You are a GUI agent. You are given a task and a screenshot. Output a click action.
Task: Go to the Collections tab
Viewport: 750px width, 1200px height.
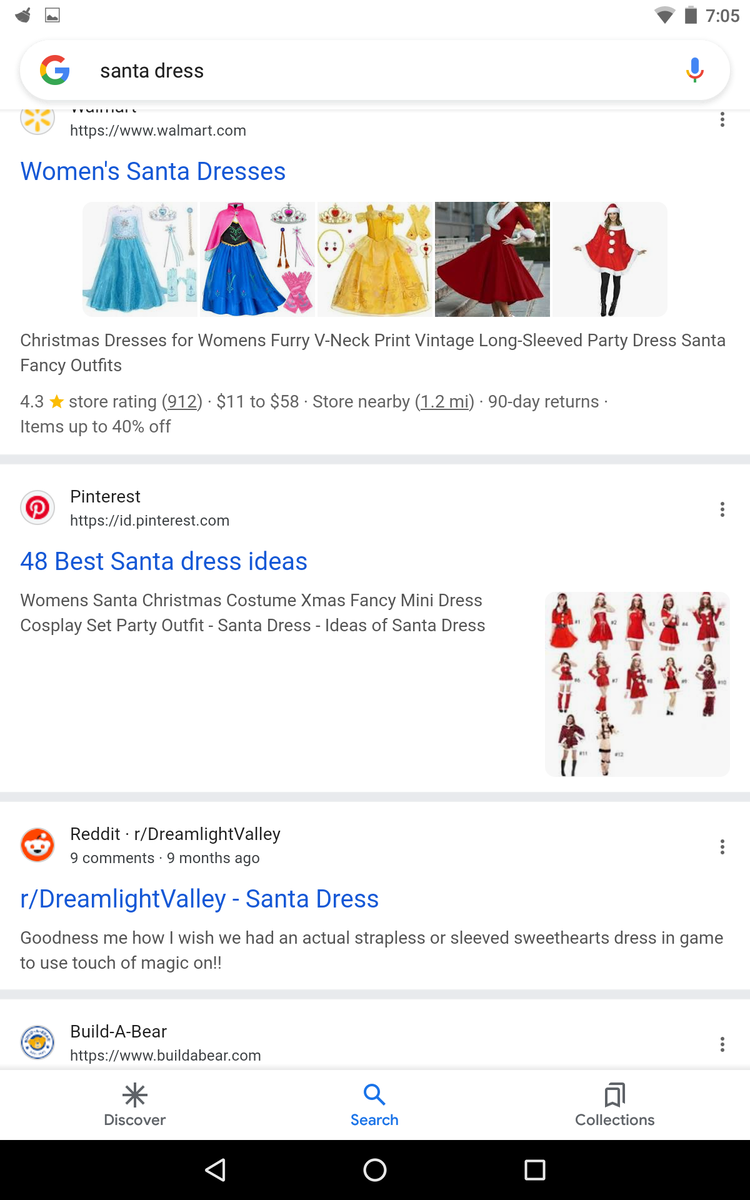614,1105
